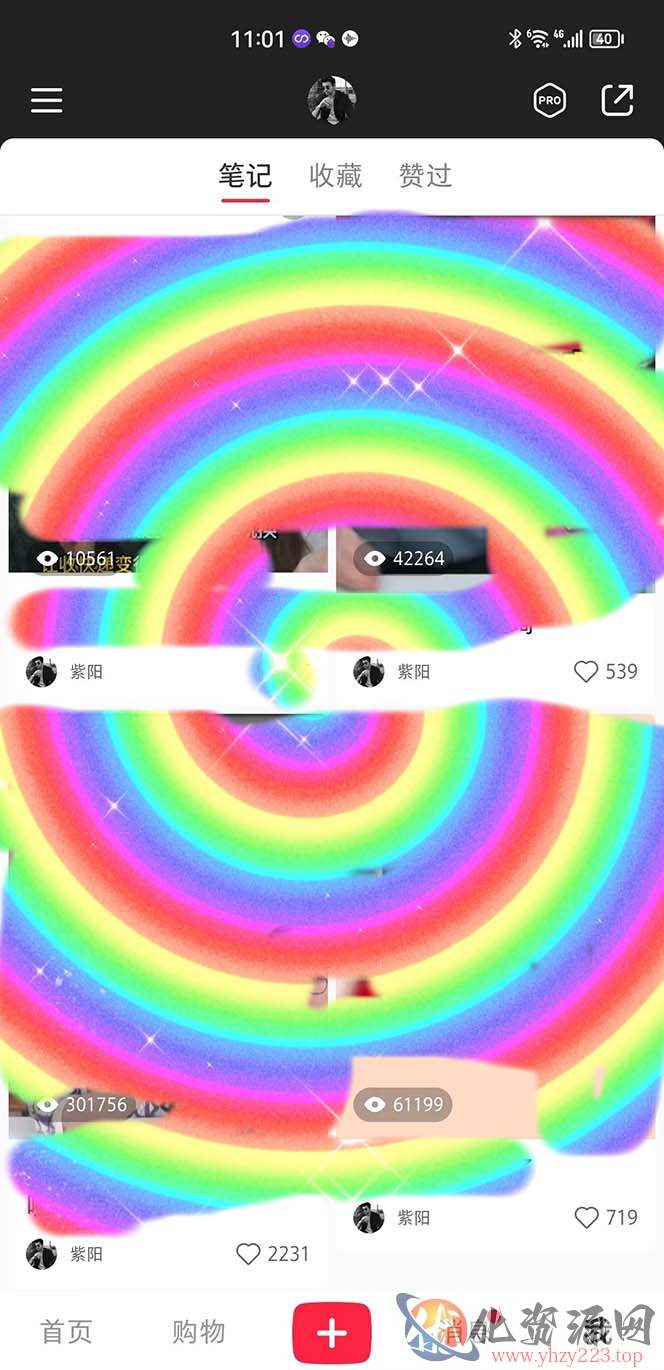Switch to the 收藏 tab

click(335, 176)
